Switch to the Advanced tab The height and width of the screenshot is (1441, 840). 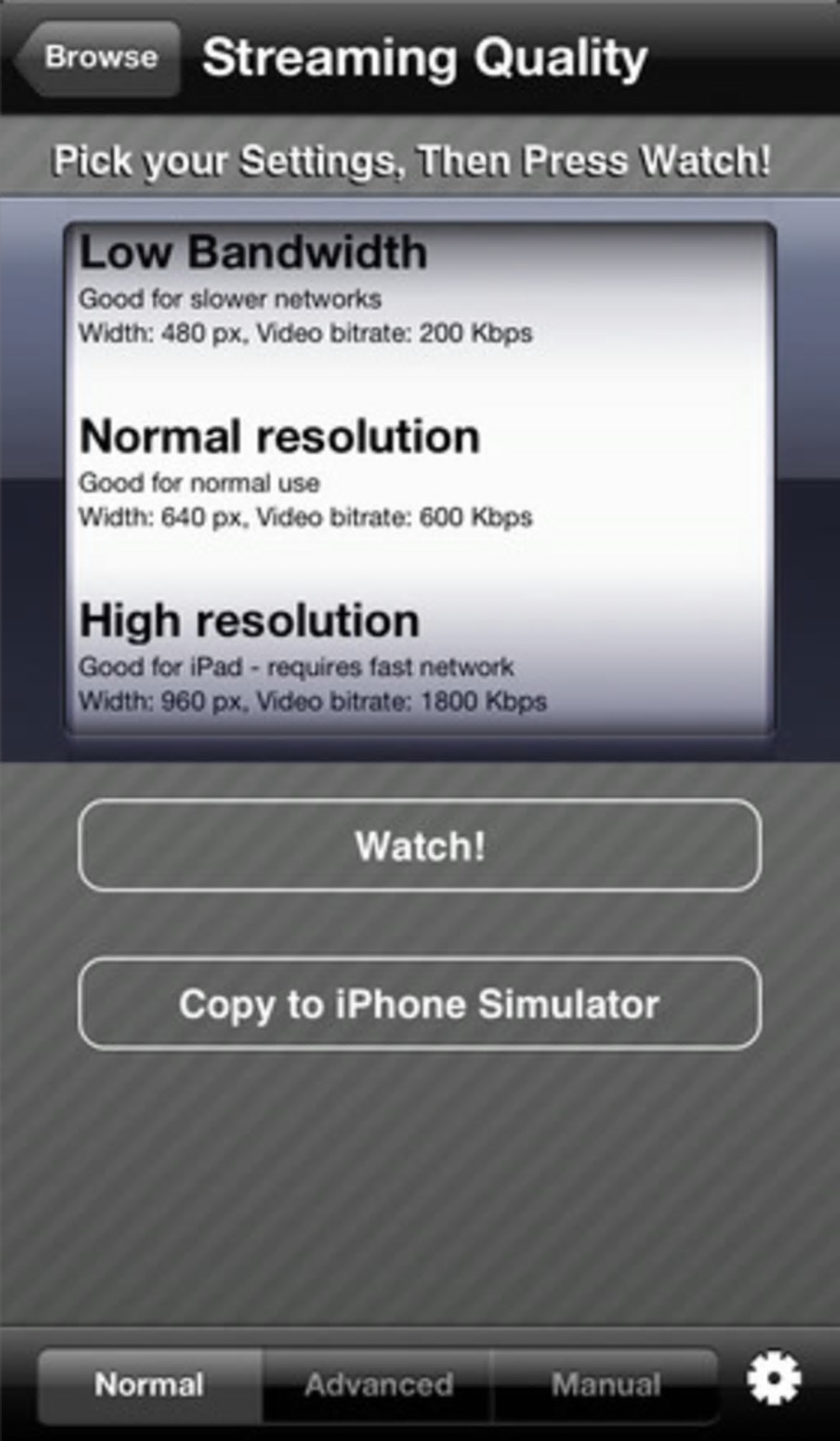(378, 1384)
